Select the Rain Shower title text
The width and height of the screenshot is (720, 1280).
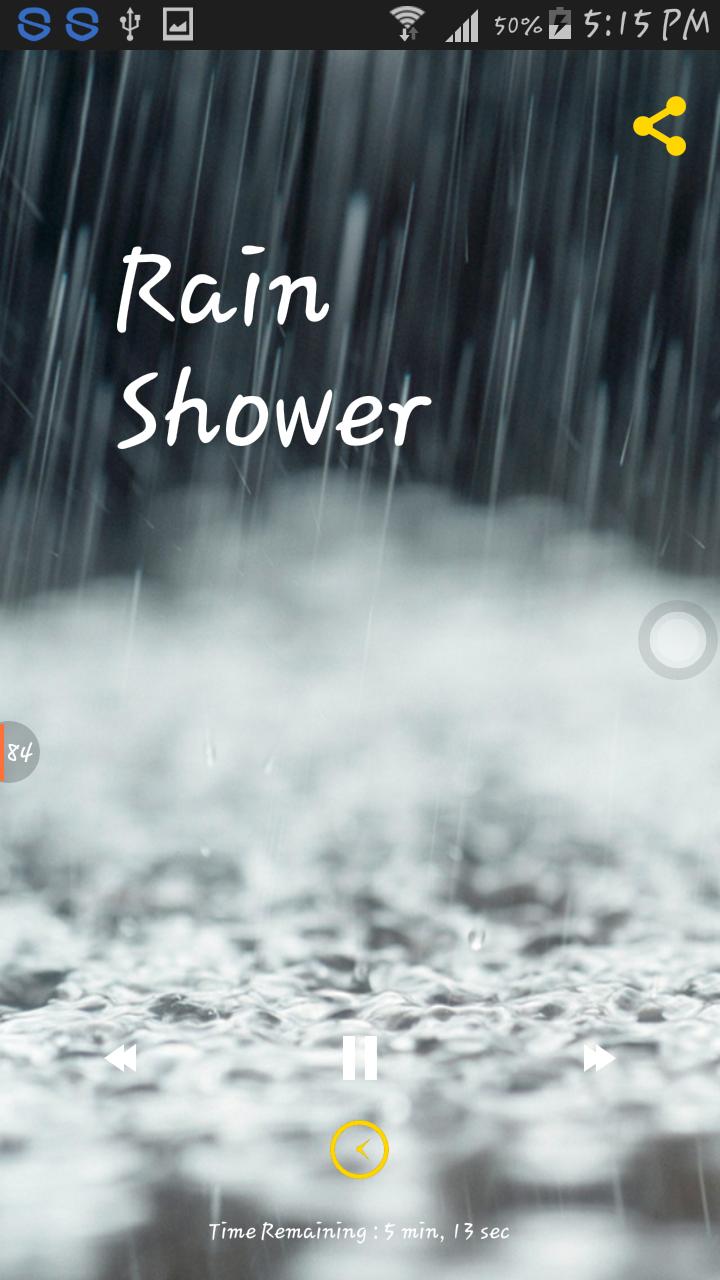(x=270, y=350)
